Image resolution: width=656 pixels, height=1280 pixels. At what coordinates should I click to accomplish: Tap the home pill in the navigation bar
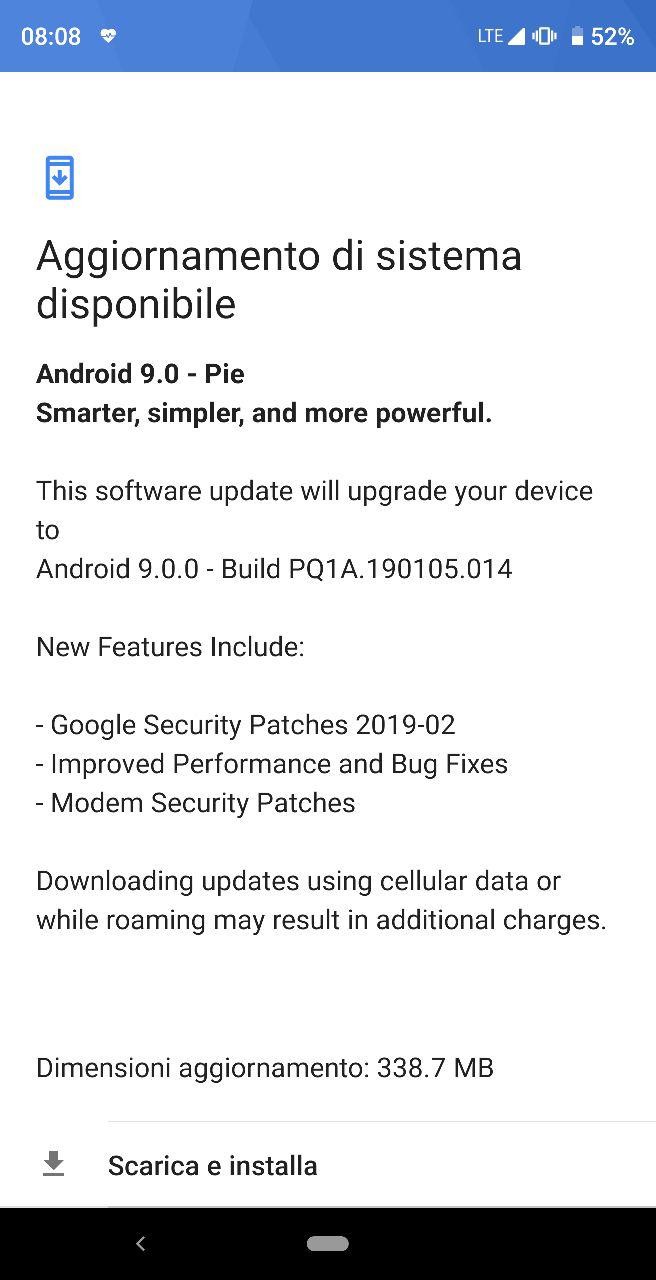(x=328, y=1244)
